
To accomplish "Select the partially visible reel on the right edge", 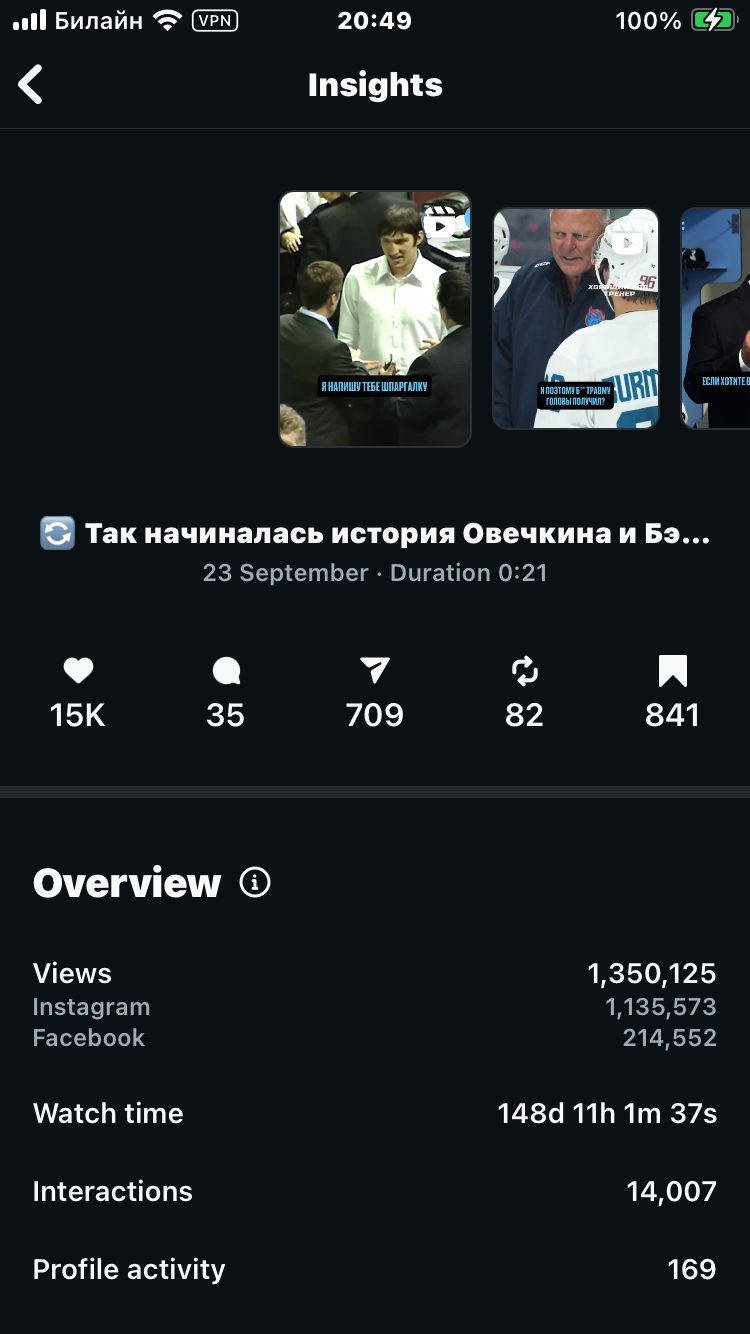I will pos(717,318).
